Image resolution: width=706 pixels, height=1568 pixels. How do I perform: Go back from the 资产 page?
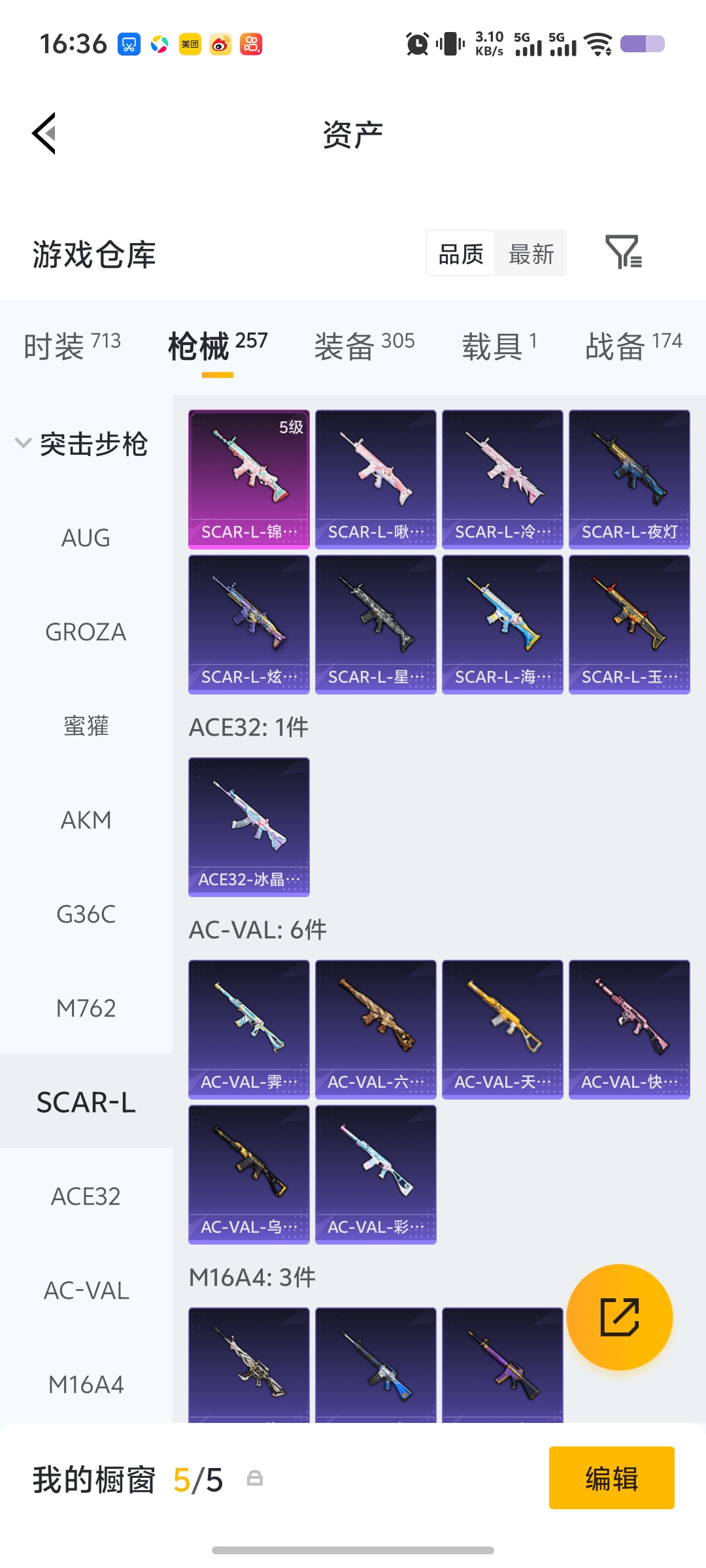click(44, 133)
